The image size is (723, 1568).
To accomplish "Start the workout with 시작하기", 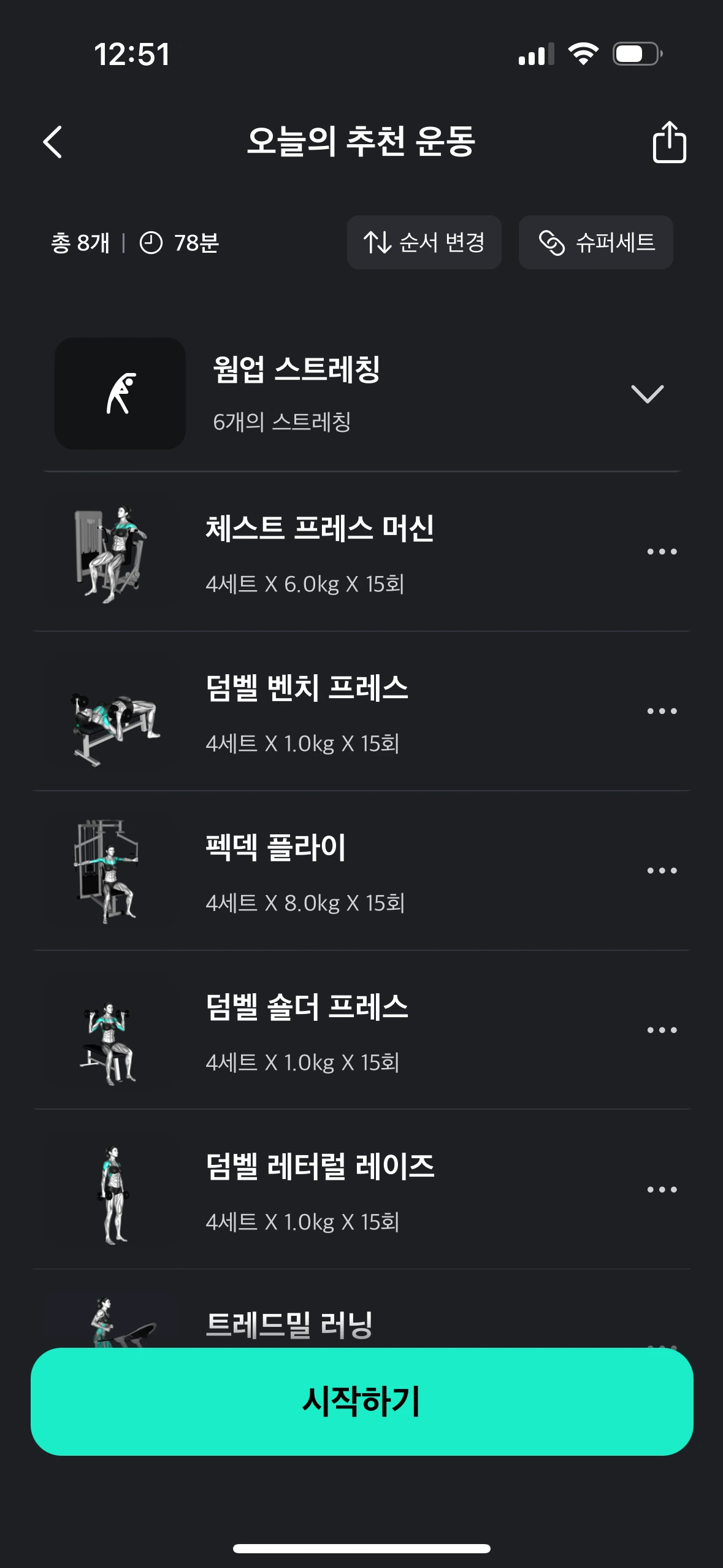I will coord(362,1402).
